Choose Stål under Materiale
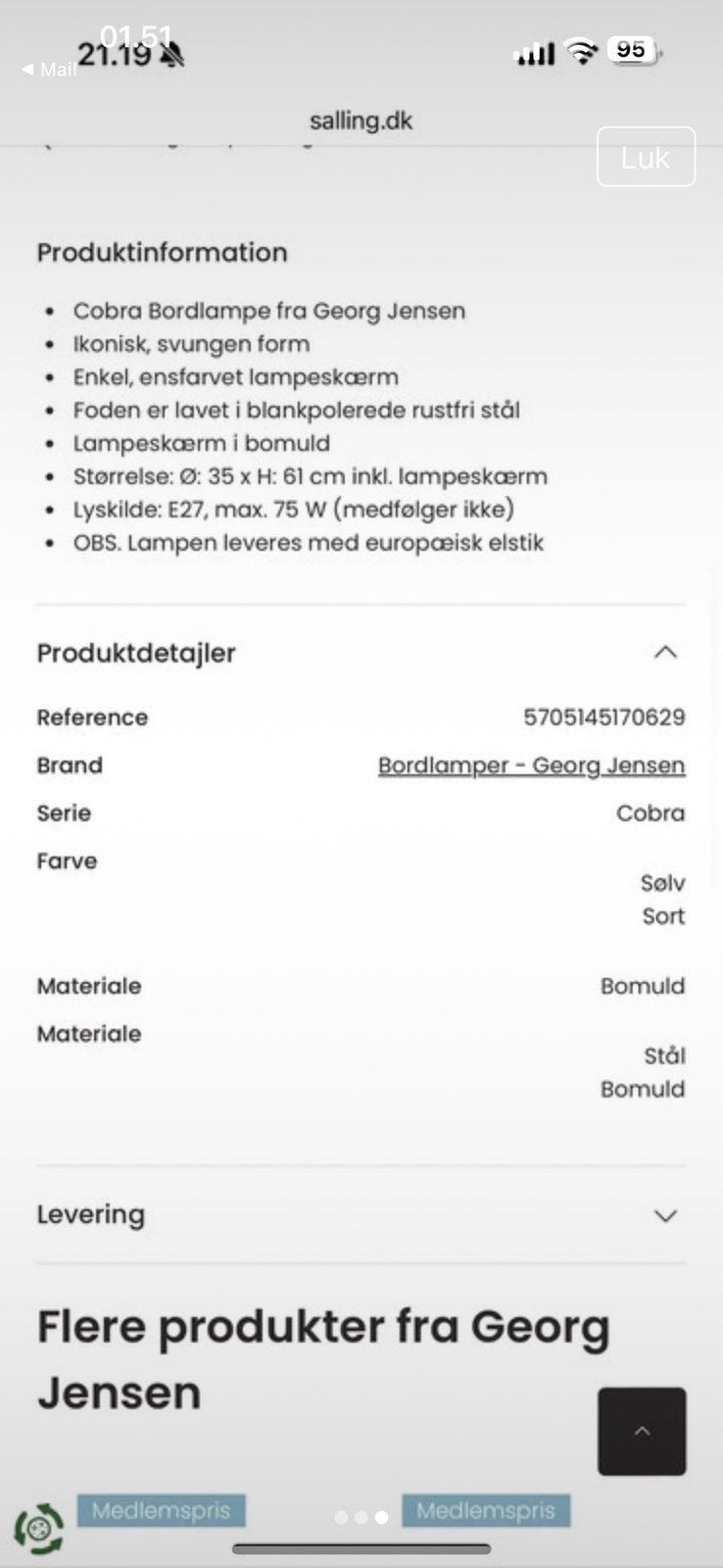 click(666, 1055)
